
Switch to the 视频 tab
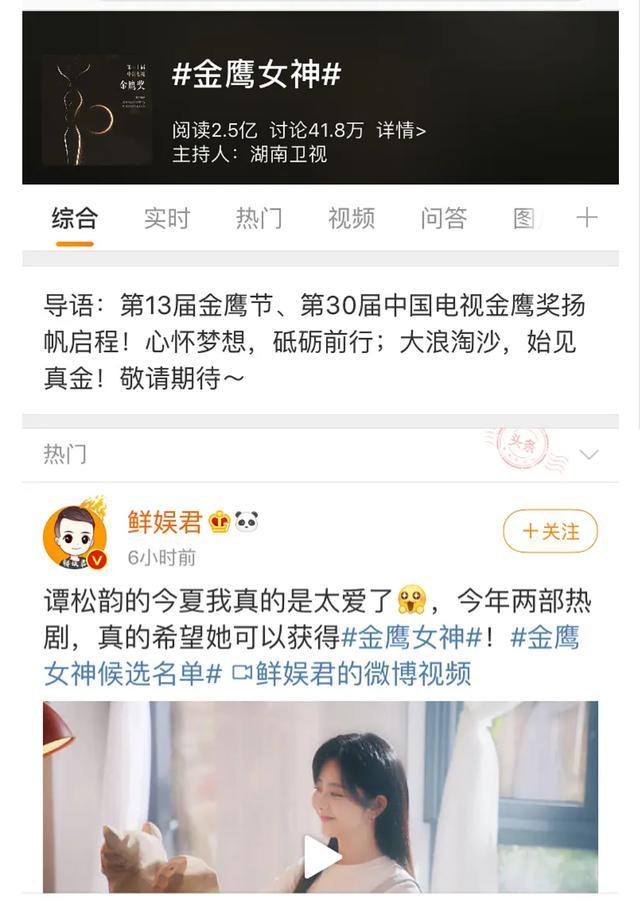point(351,218)
